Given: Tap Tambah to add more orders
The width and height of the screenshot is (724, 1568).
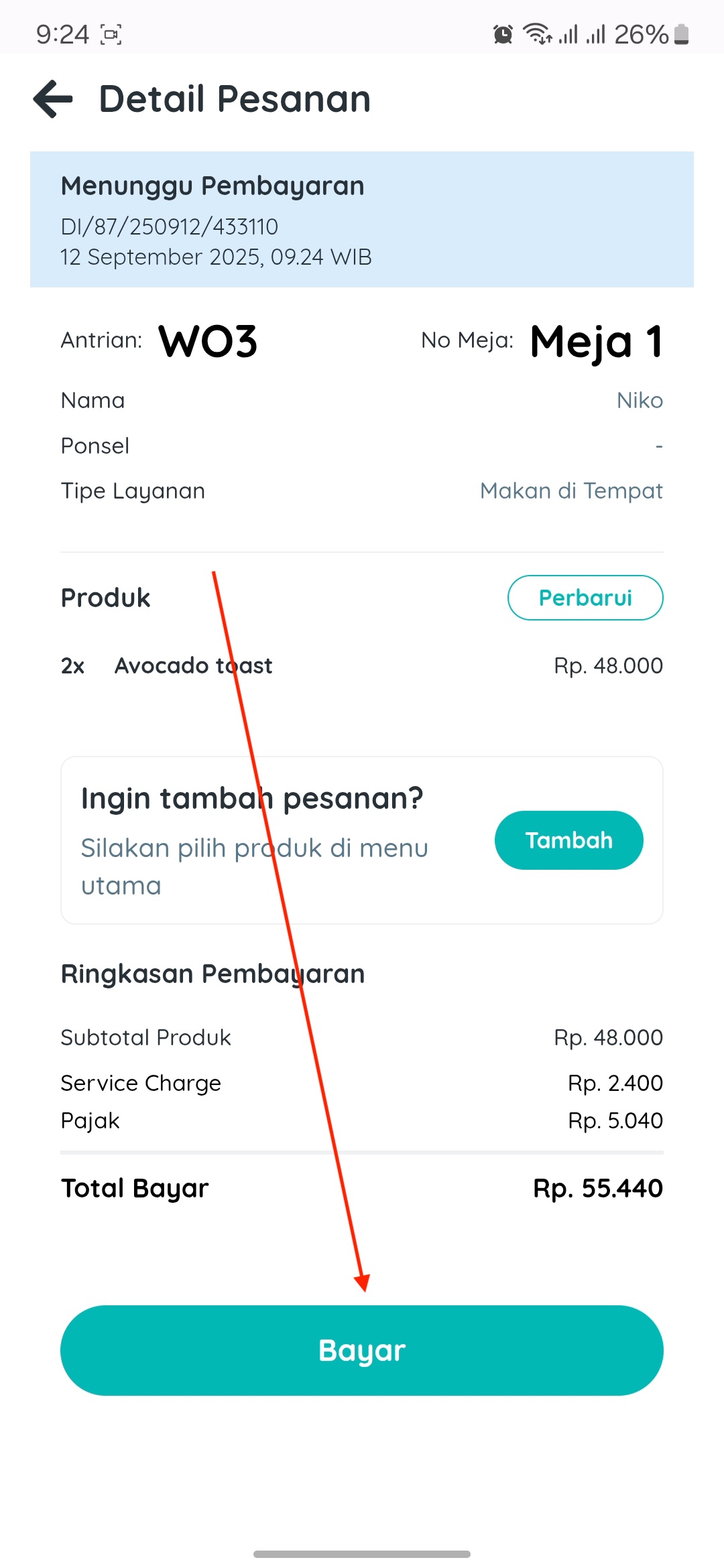Looking at the screenshot, I should click(569, 840).
